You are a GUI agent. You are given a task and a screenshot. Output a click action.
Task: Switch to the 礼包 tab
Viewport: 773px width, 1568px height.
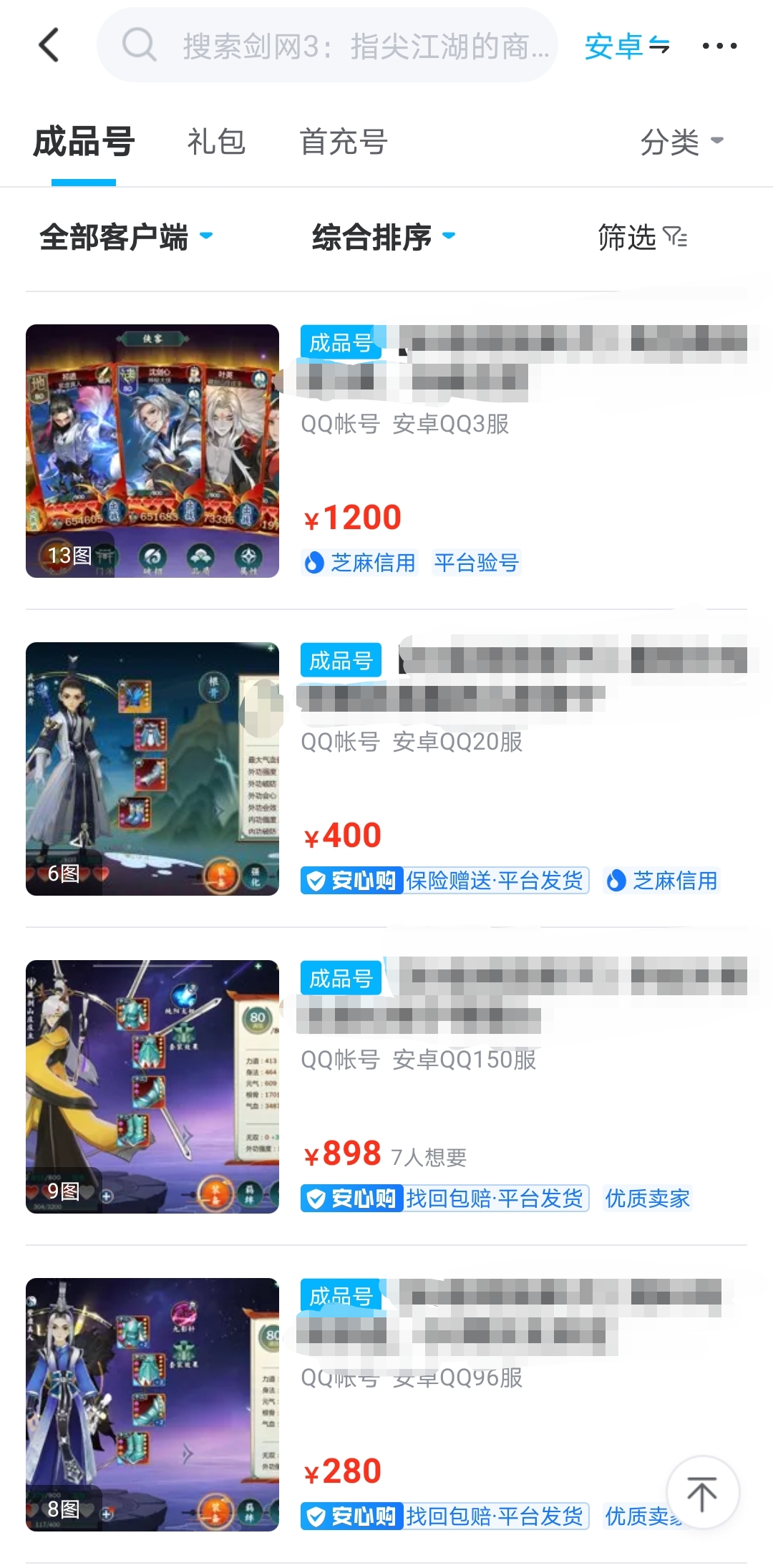coord(216,142)
